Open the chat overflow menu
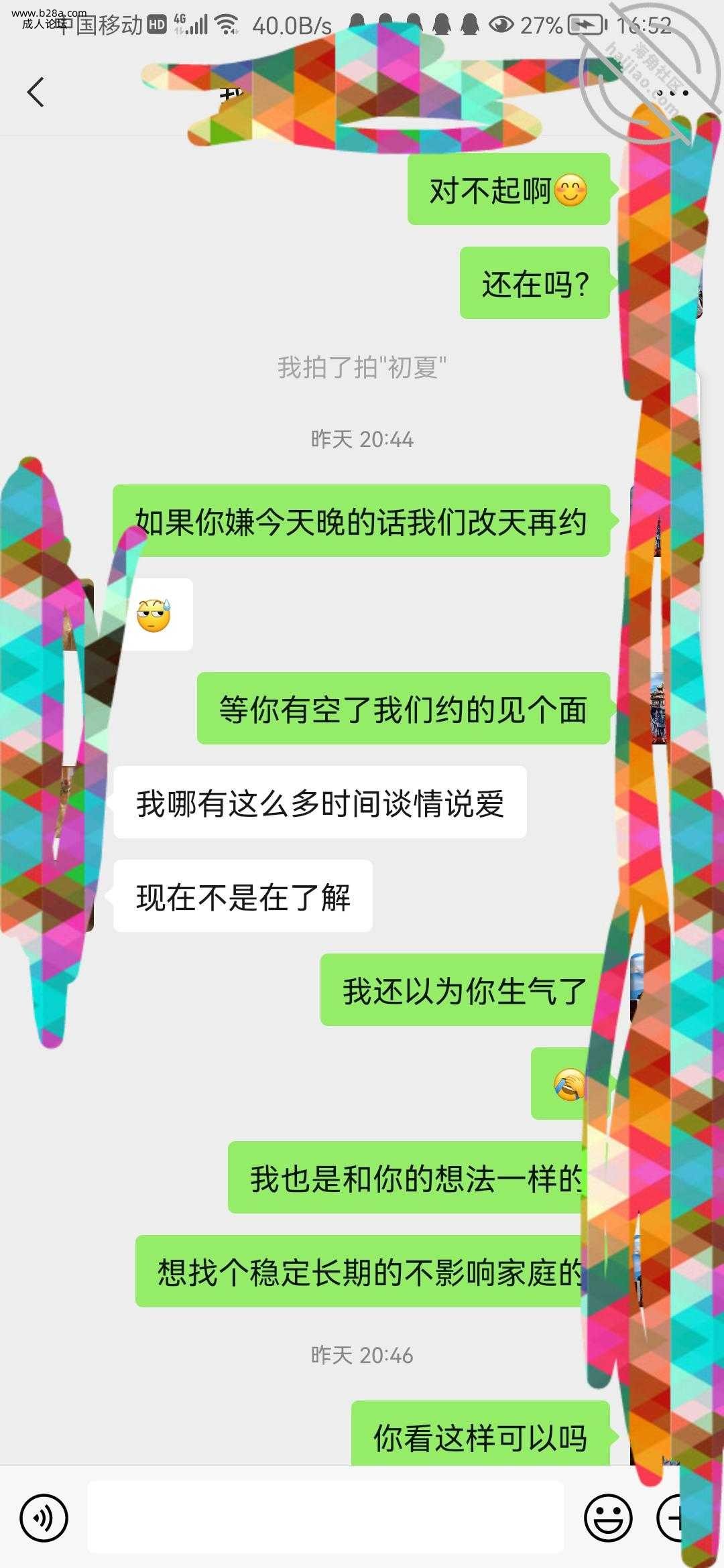724x1568 pixels. click(x=668, y=92)
